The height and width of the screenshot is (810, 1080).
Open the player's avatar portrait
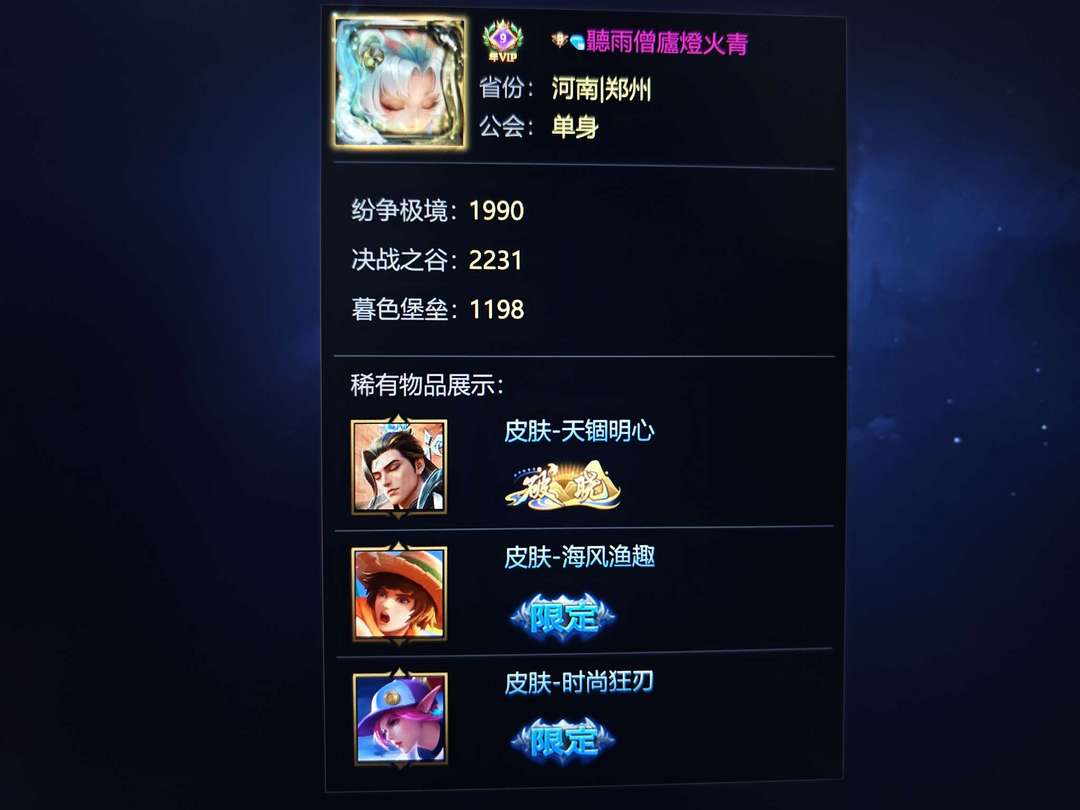399,83
